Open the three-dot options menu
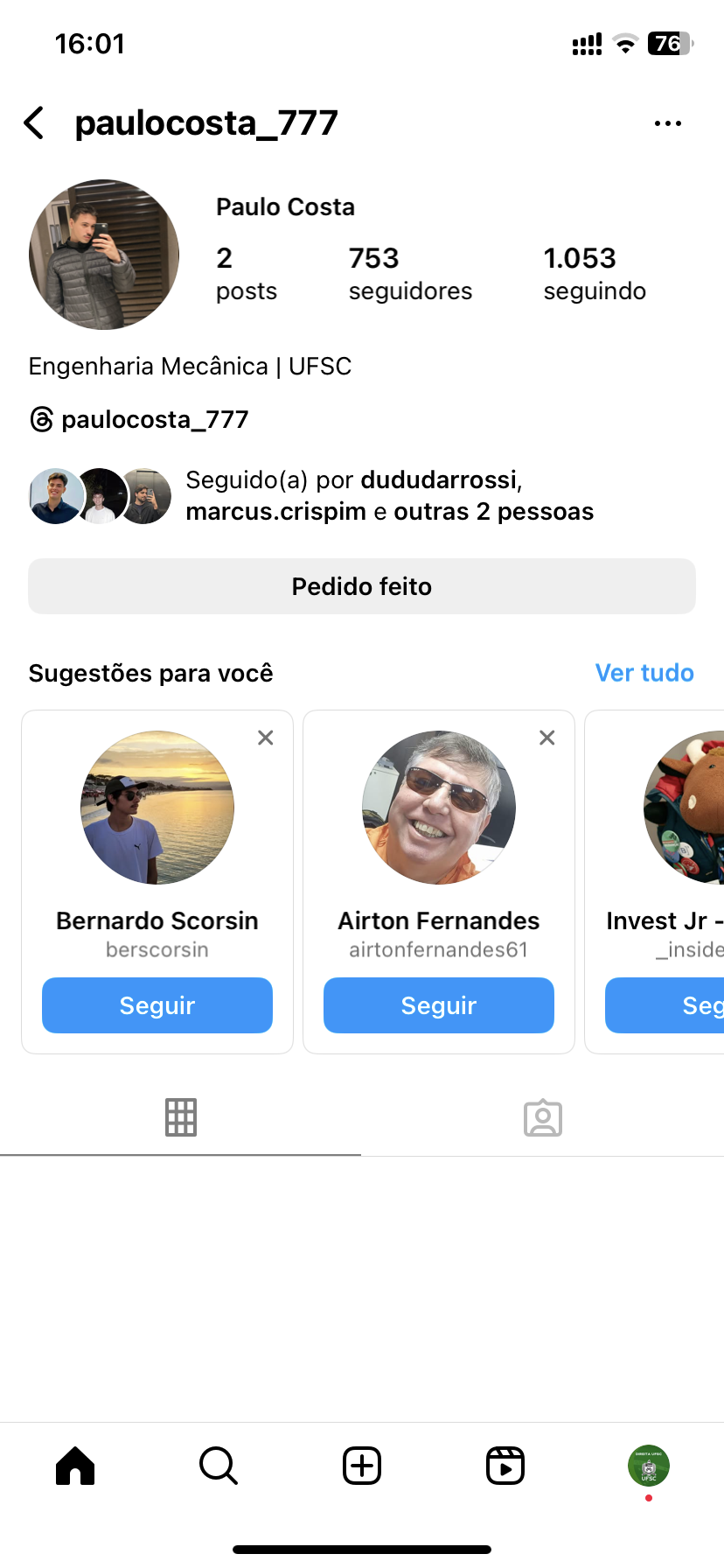This screenshot has height=1568, width=724. tap(667, 123)
